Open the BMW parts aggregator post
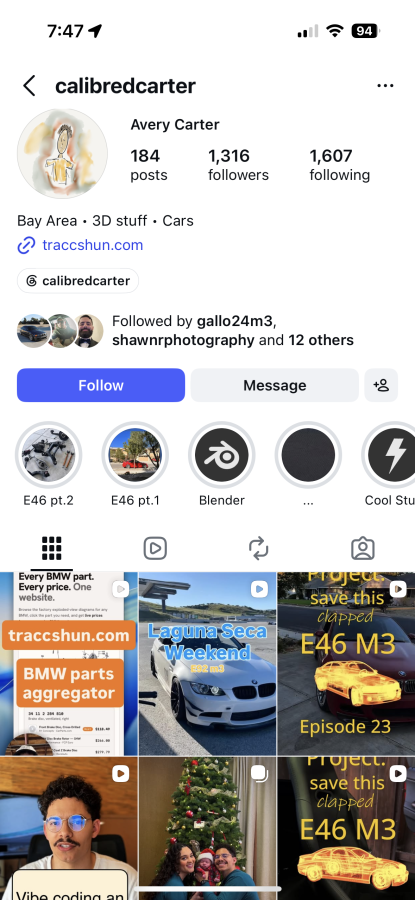 point(69,664)
